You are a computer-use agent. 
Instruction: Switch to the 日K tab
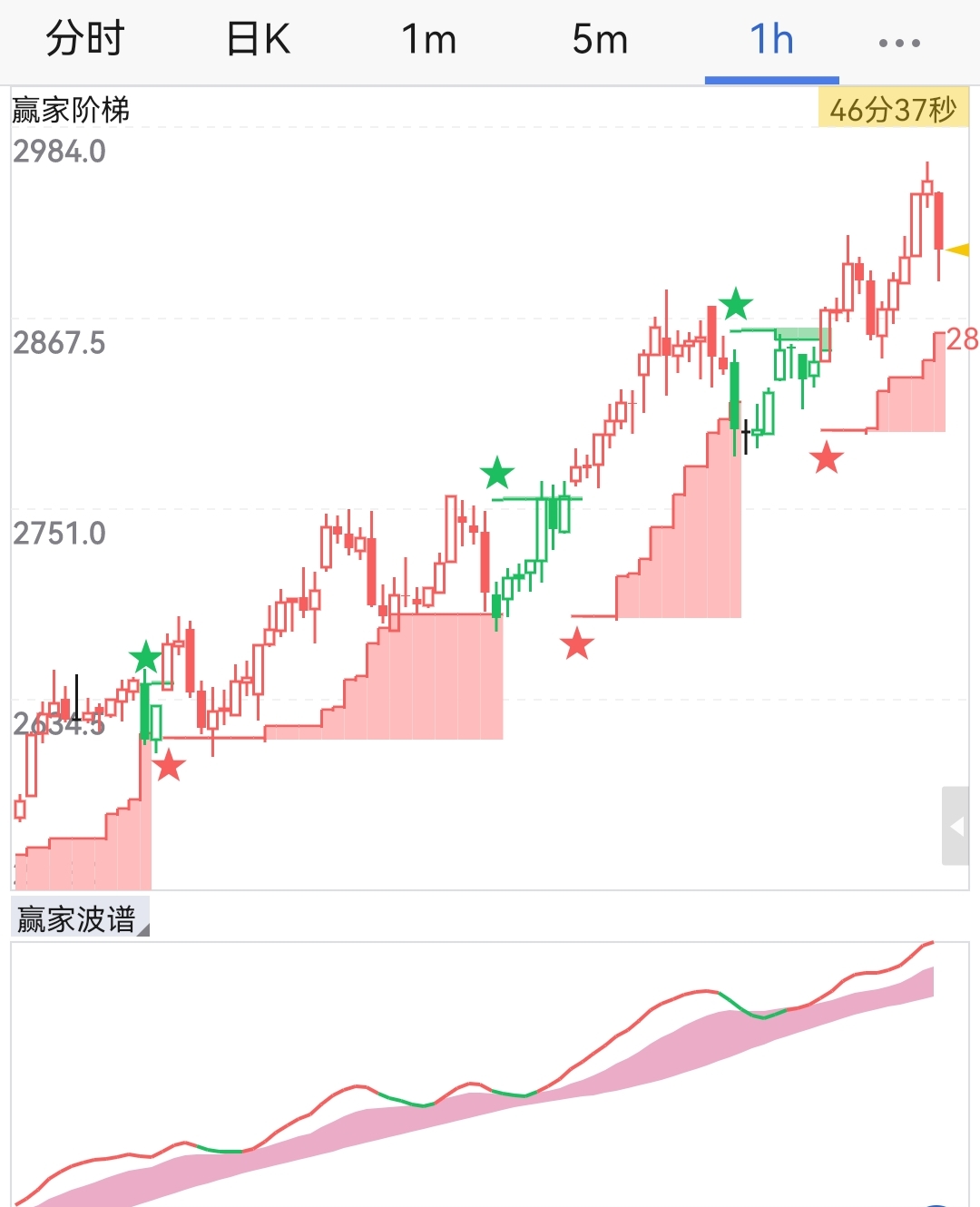pos(258,40)
